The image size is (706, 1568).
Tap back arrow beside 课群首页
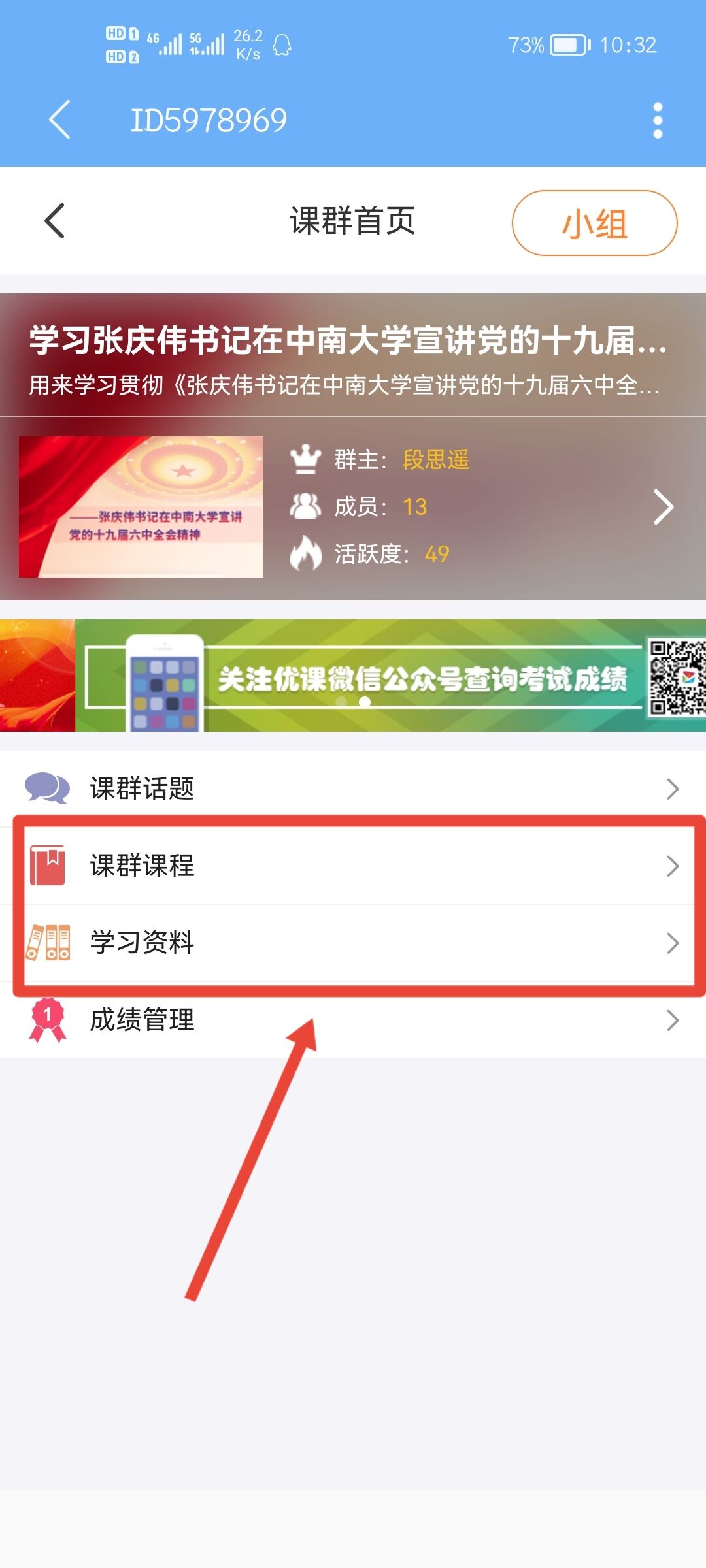click(x=55, y=221)
